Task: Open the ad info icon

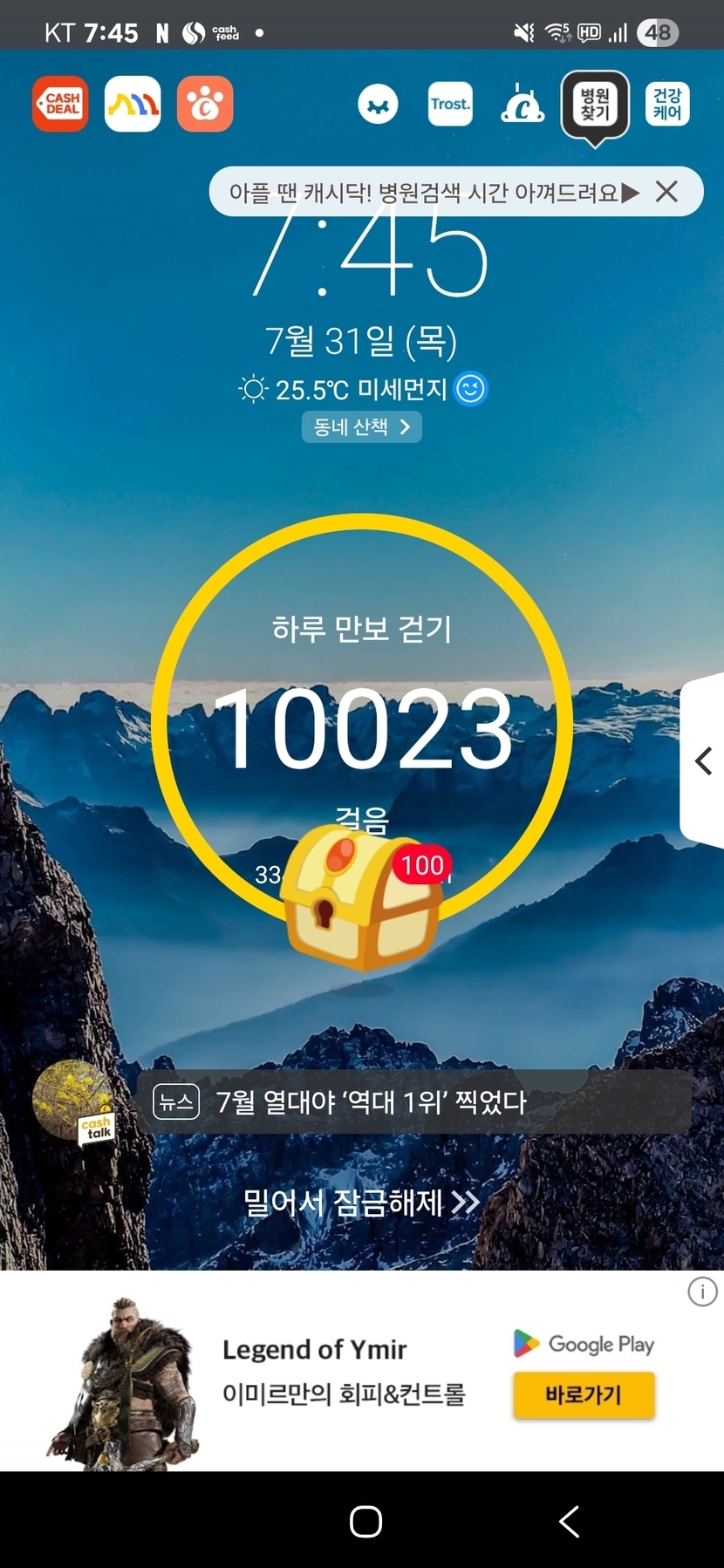Action: pos(702,1292)
